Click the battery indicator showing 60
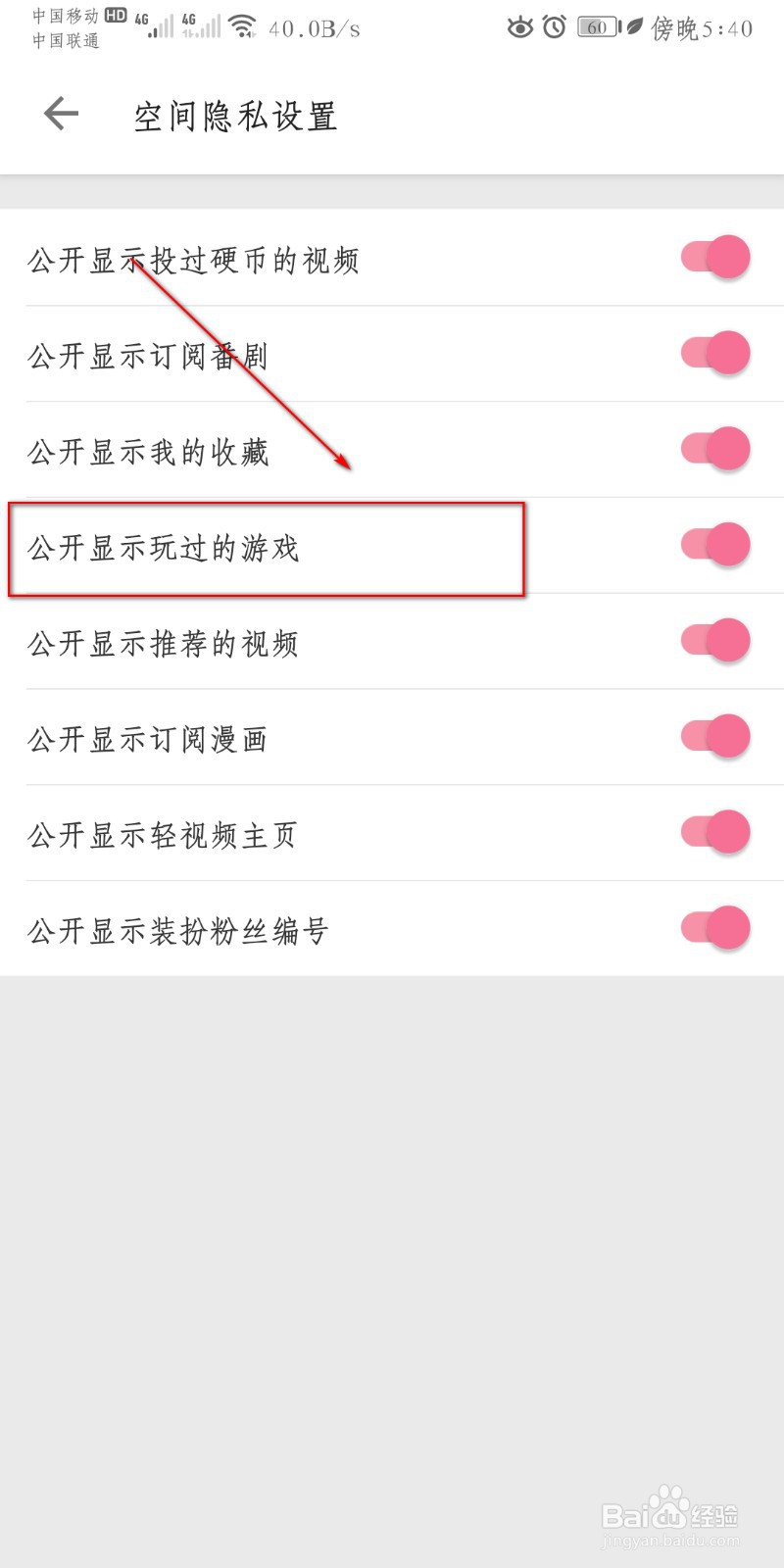784x1568 pixels. [x=596, y=27]
